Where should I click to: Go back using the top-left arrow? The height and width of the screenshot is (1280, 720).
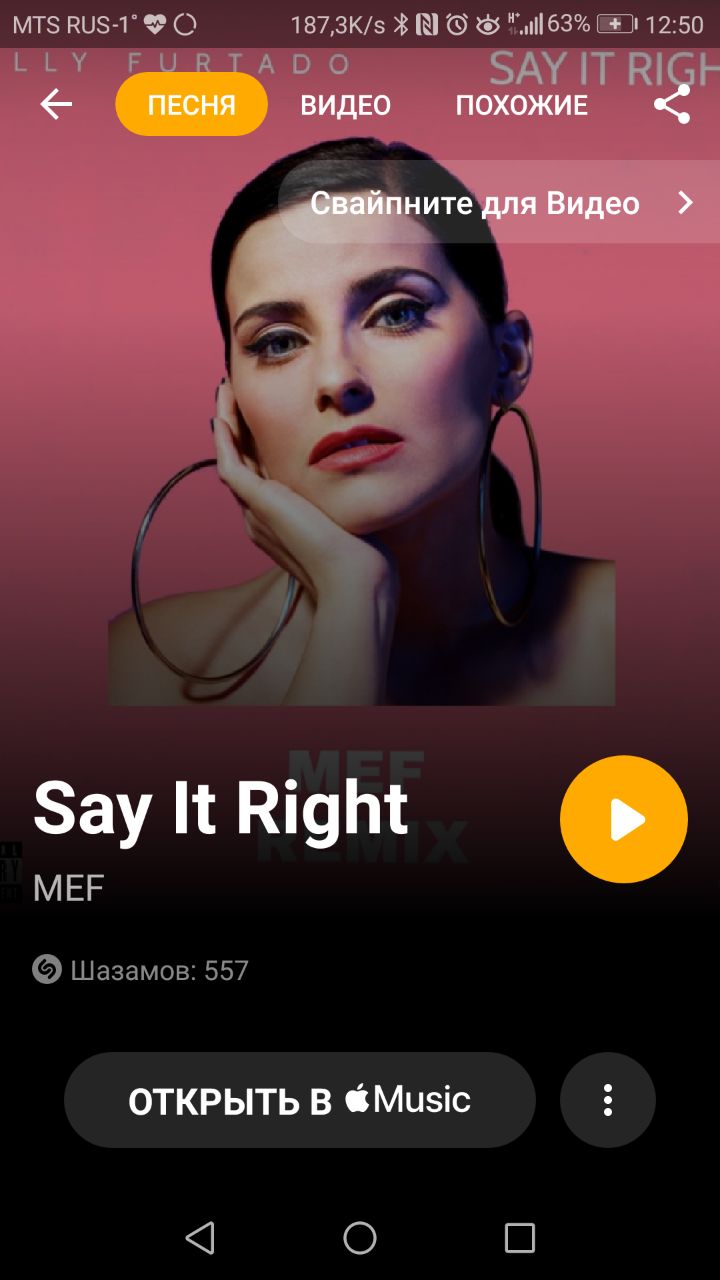56,105
